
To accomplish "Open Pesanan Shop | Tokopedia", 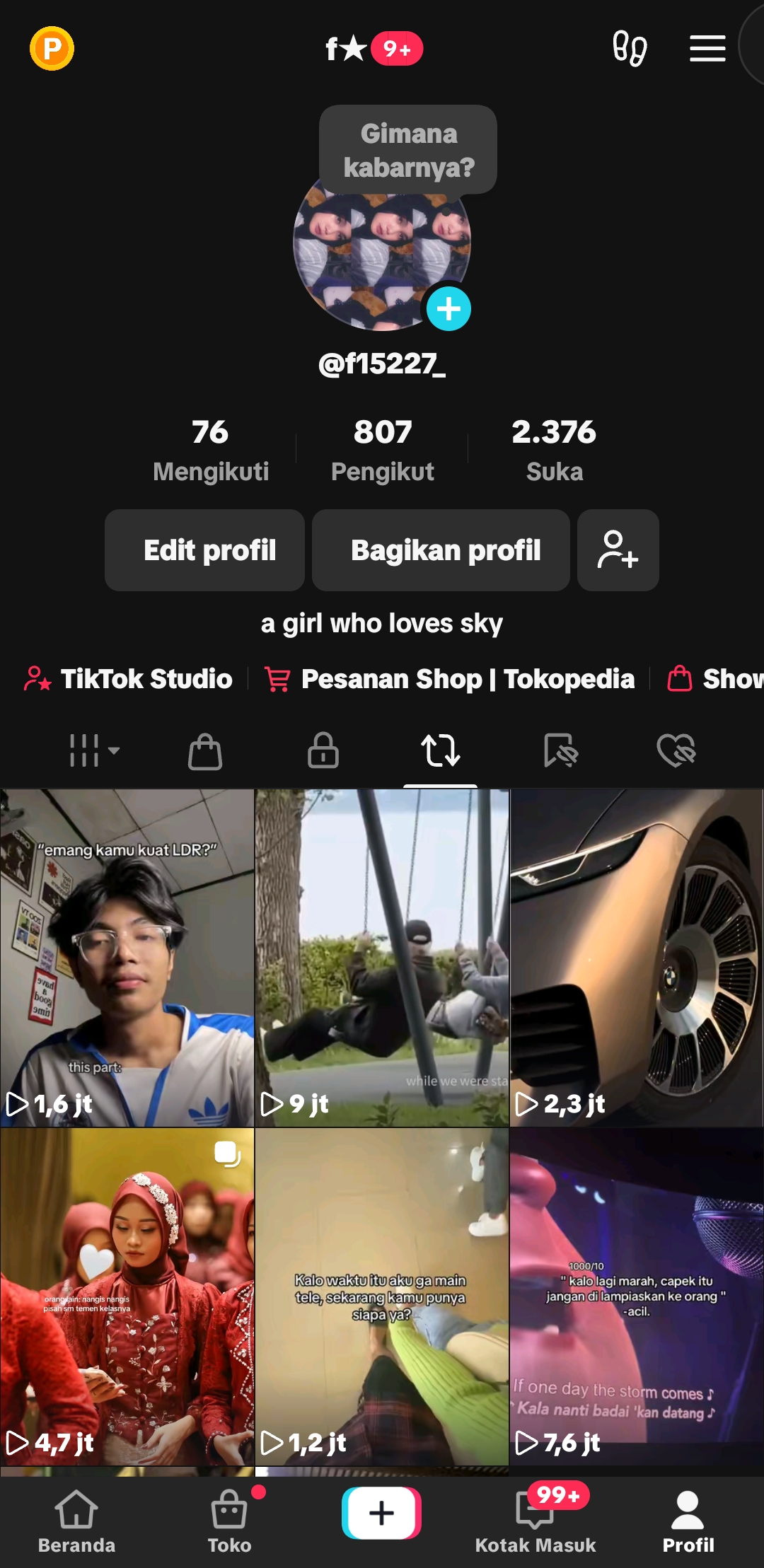I will coord(449,679).
